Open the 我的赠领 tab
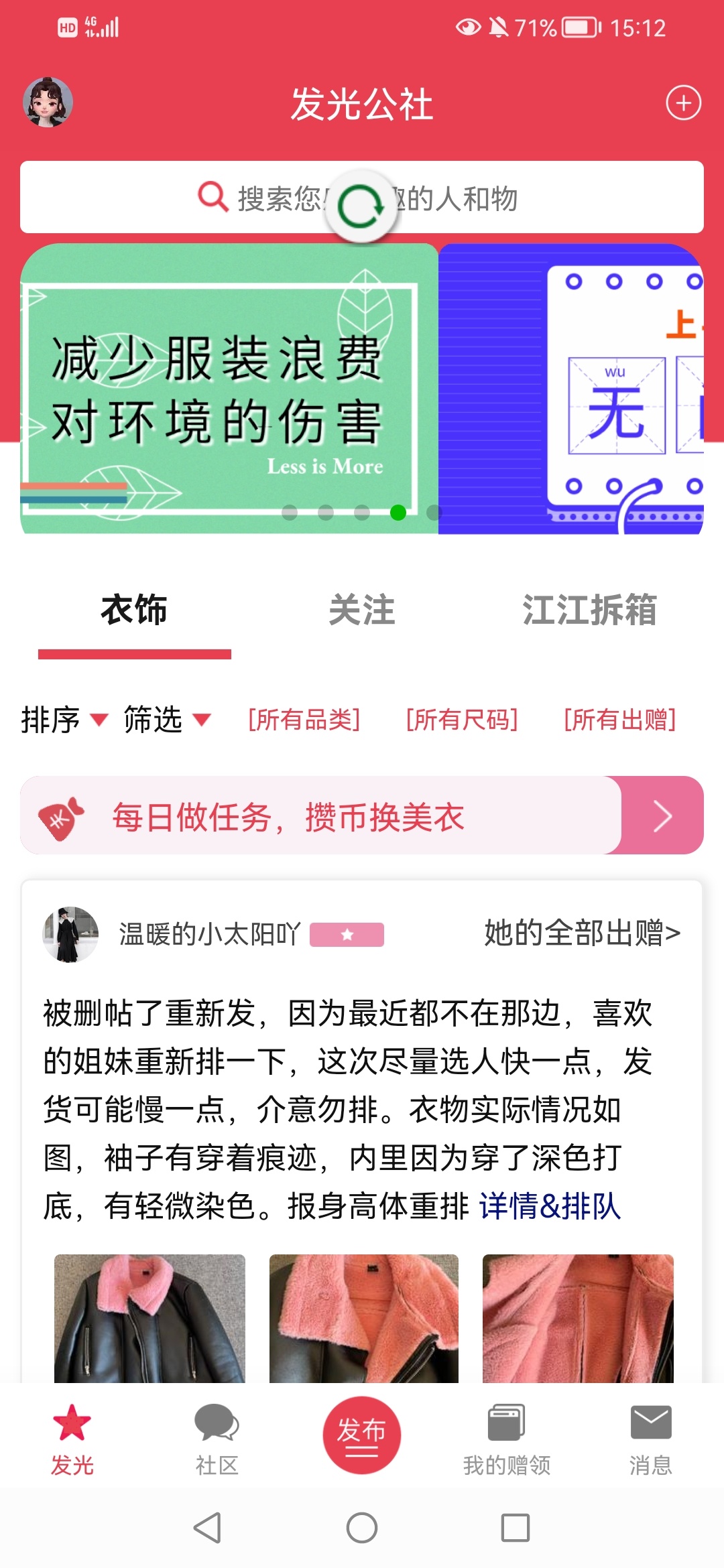 coord(507,1440)
